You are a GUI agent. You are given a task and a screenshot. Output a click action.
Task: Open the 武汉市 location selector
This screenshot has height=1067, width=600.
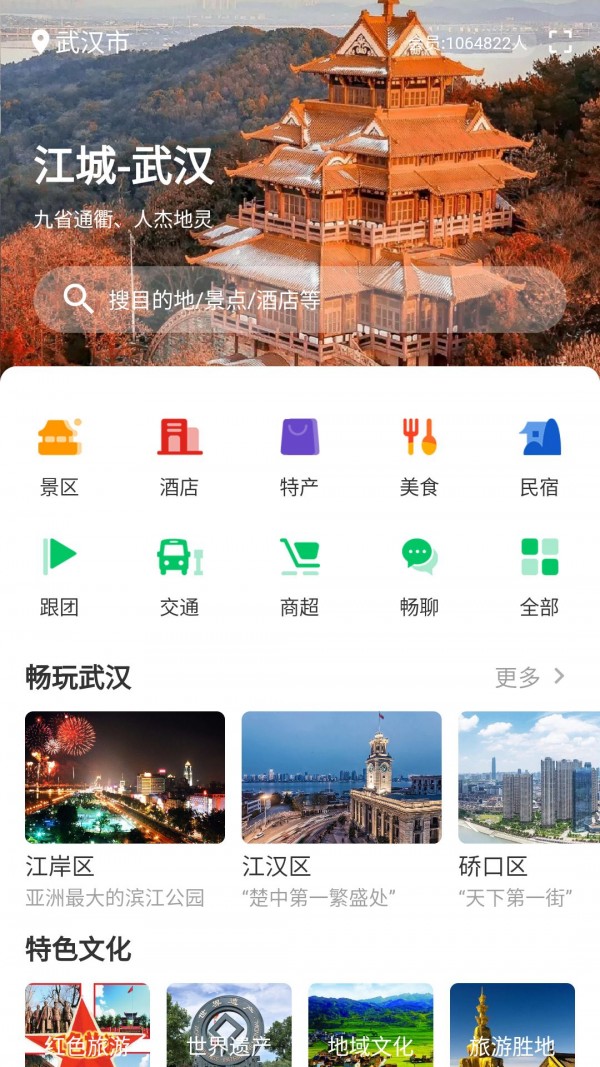tap(81, 42)
